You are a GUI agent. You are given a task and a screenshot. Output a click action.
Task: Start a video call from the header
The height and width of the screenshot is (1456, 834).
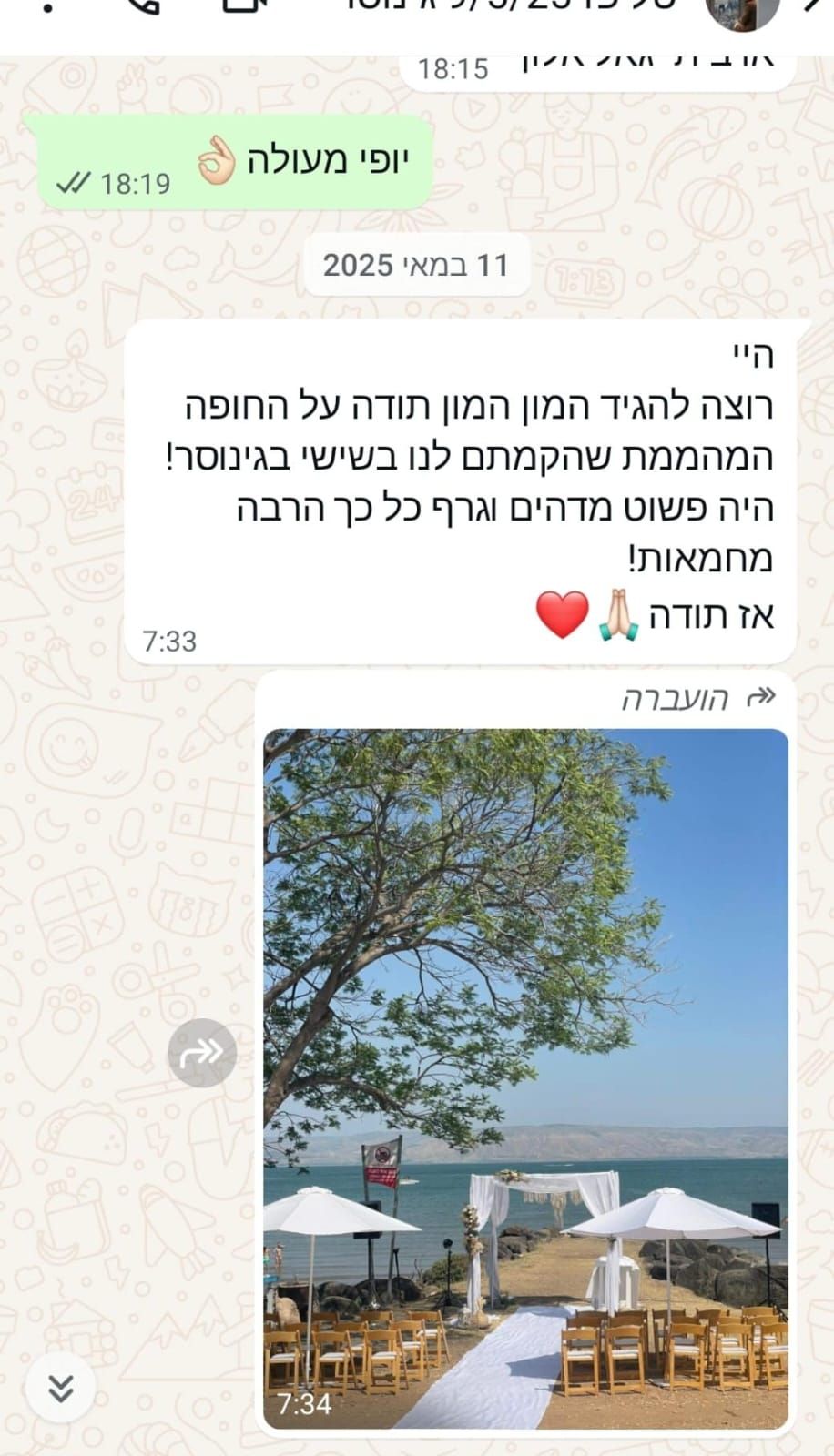pyautogui.click(x=244, y=5)
